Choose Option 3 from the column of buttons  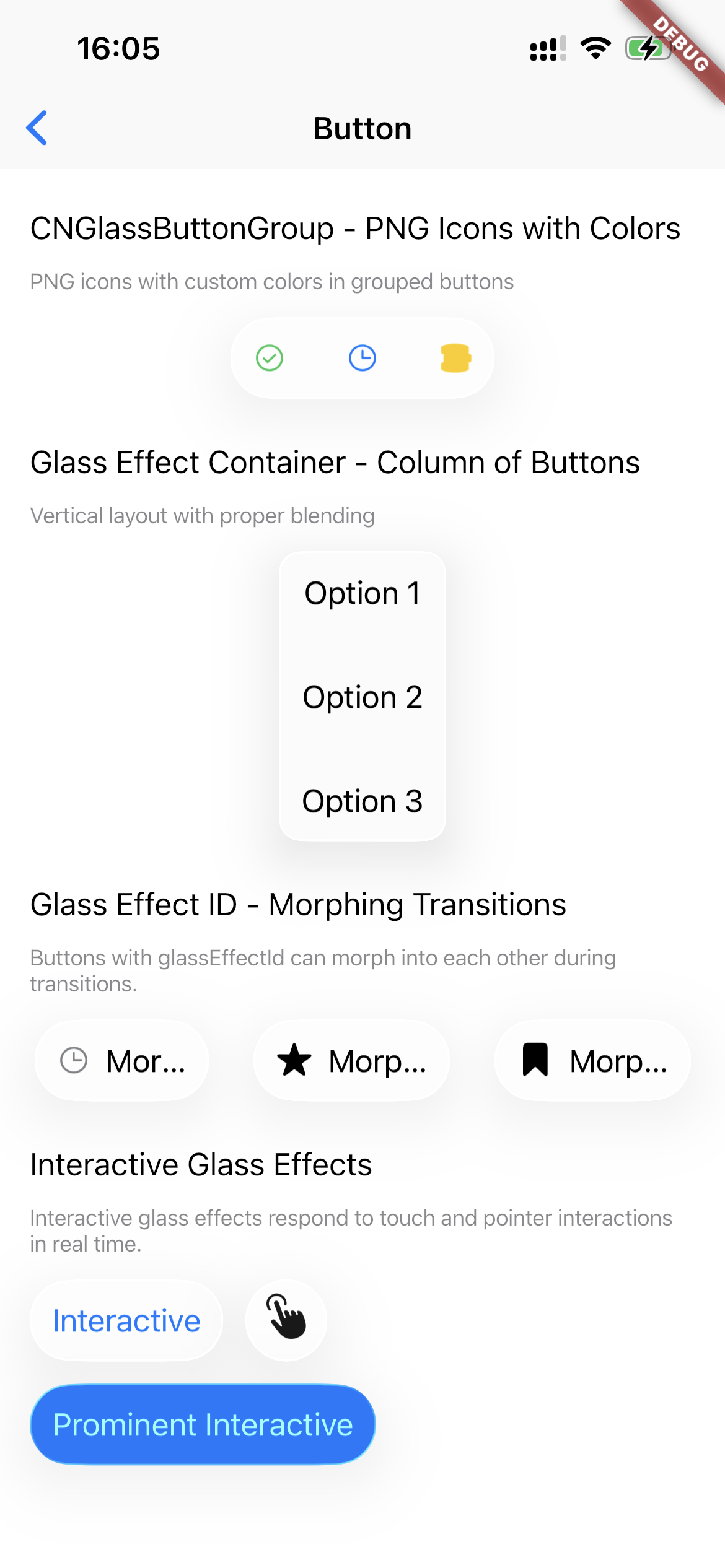tap(362, 801)
